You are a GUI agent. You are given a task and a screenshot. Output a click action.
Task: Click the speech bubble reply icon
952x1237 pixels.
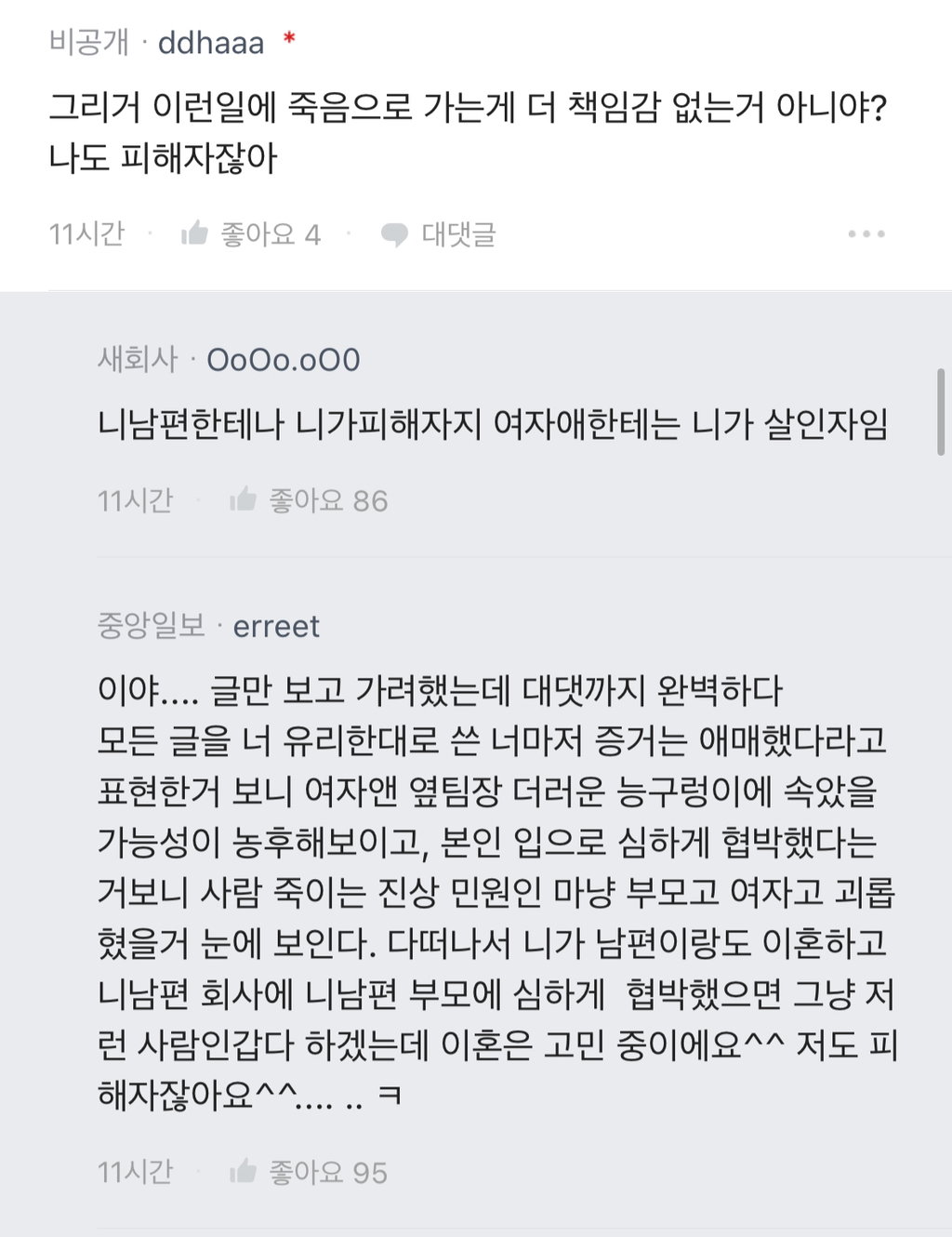click(x=394, y=234)
